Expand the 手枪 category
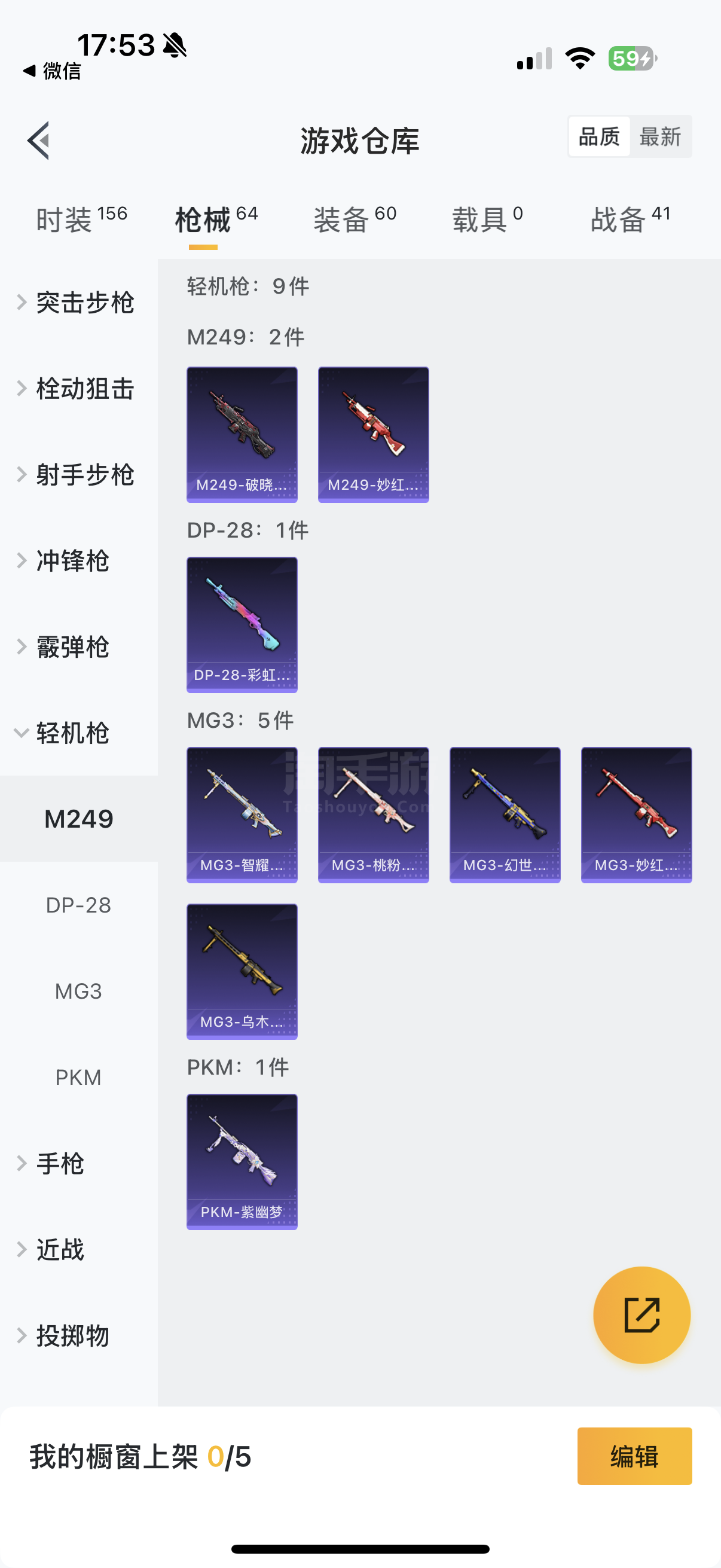The width and height of the screenshot is (721, 1568). [x=60, y=1163]
